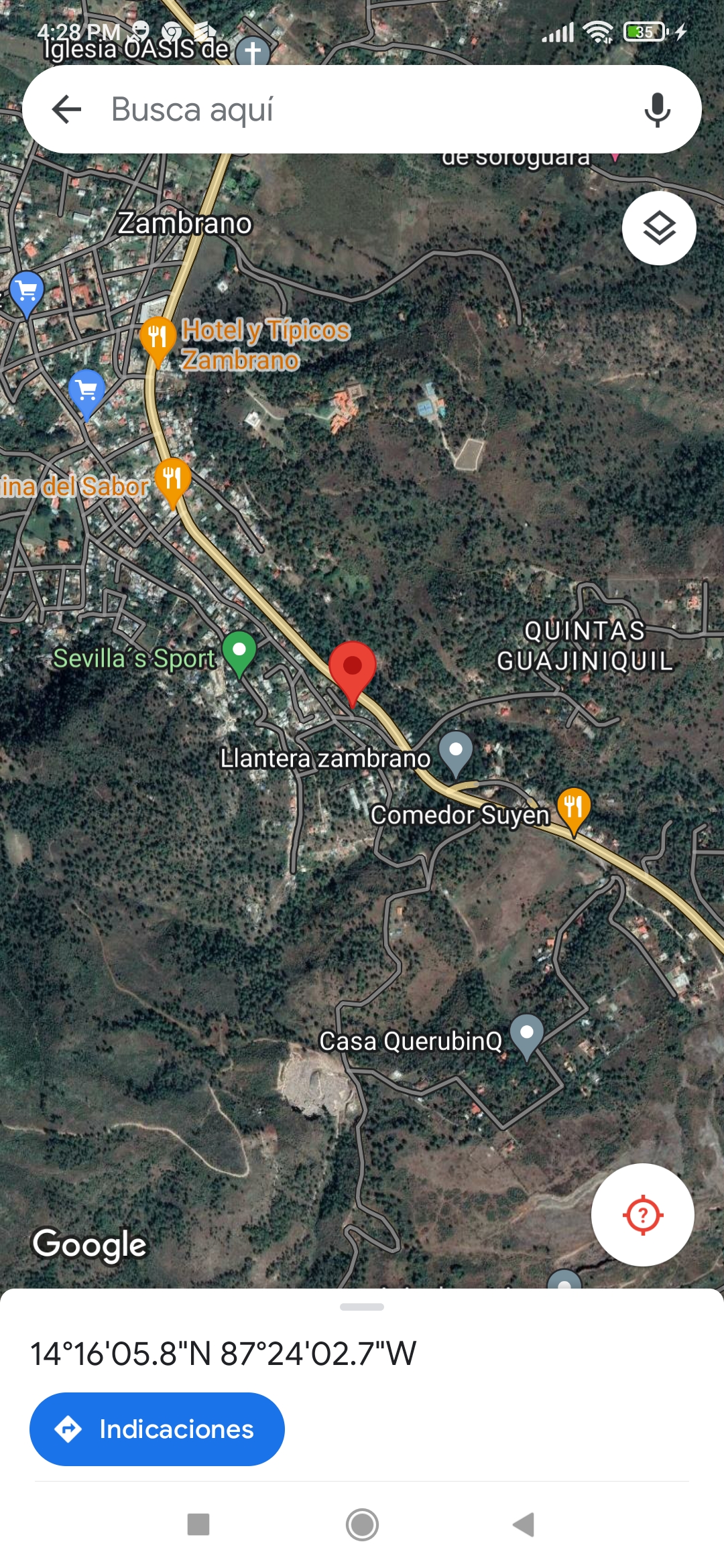Select the Sevilla's Sport map pin
The image size is (724, 1568).
239,652
